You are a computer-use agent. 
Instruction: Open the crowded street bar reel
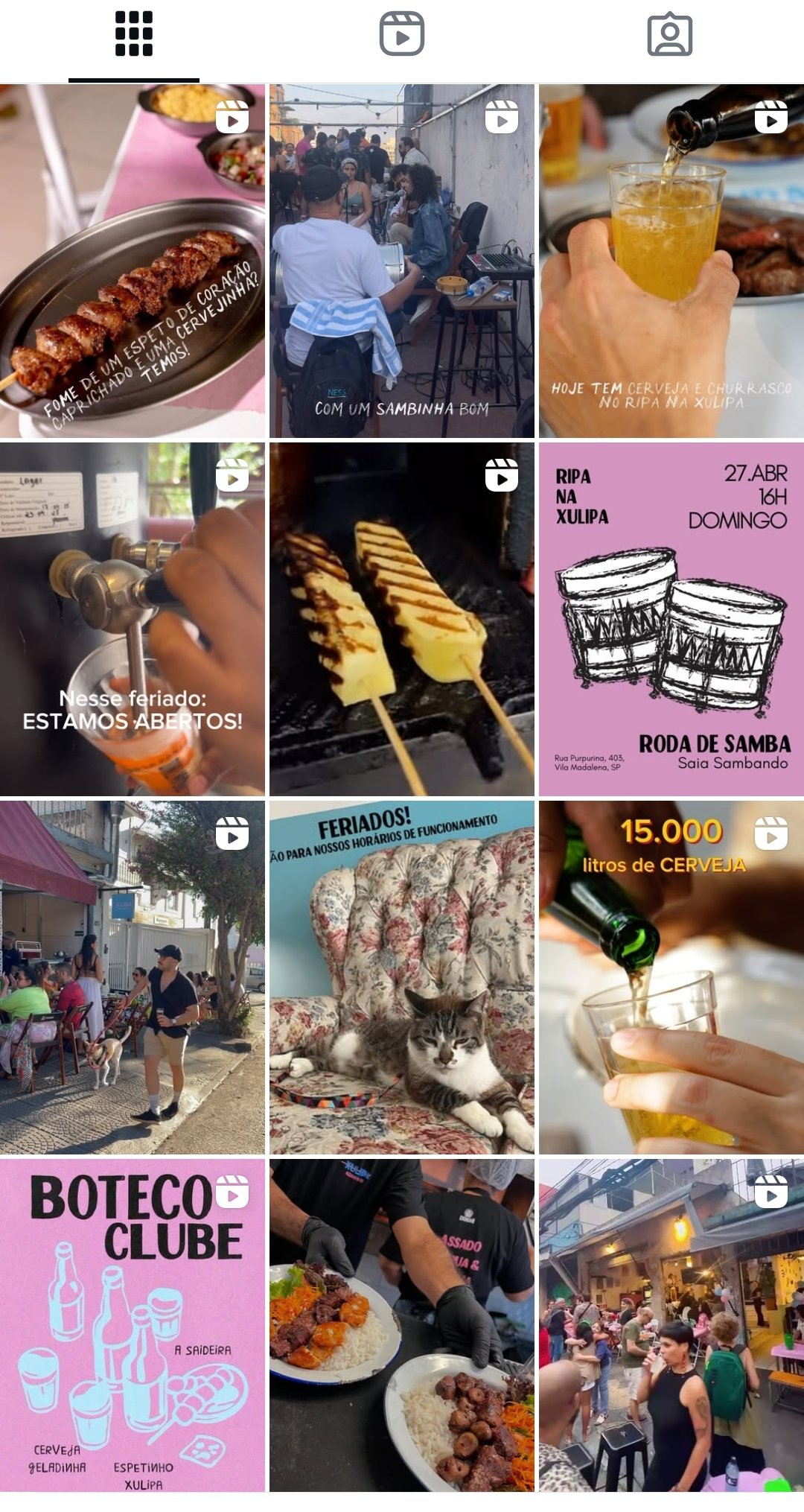click(671, 1326)
